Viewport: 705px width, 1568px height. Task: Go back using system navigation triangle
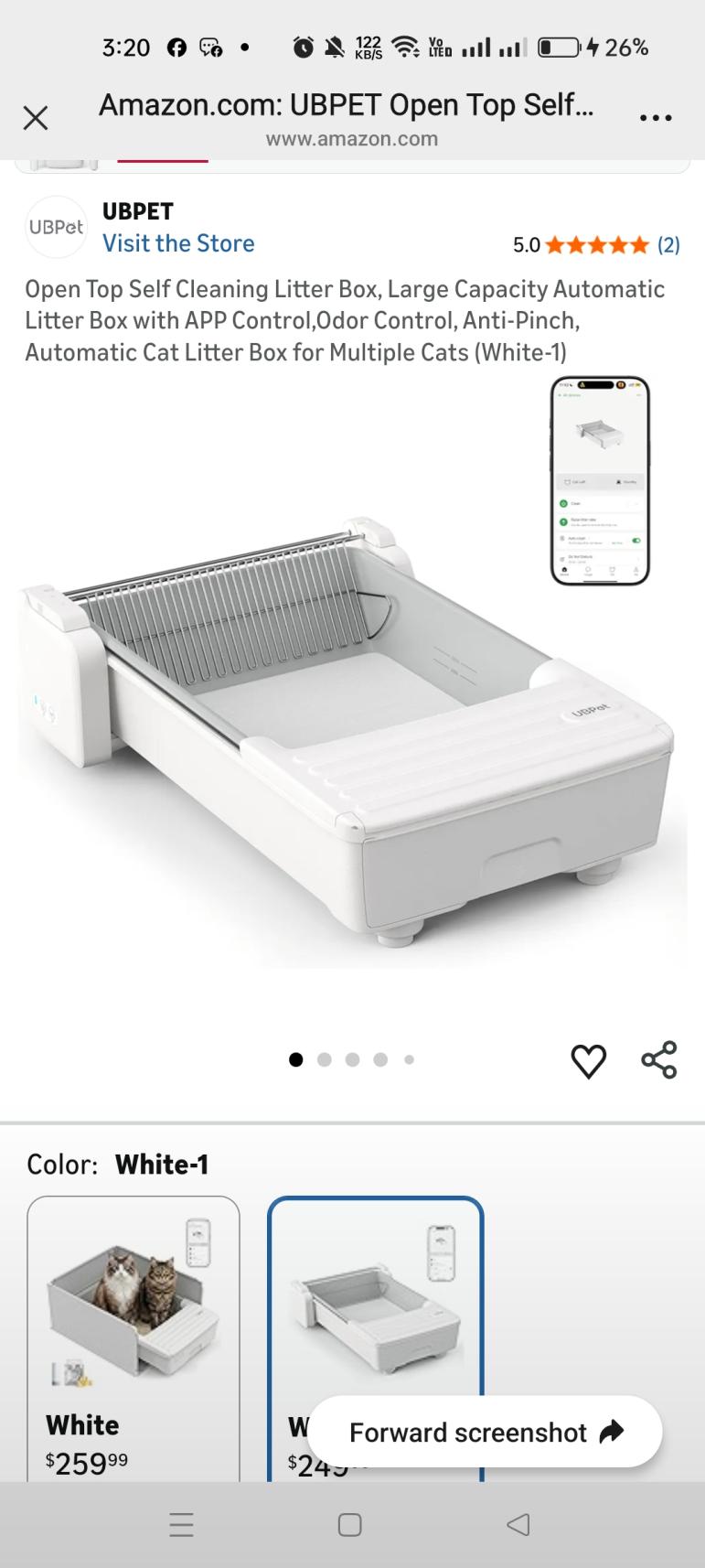pos(518,1525)
